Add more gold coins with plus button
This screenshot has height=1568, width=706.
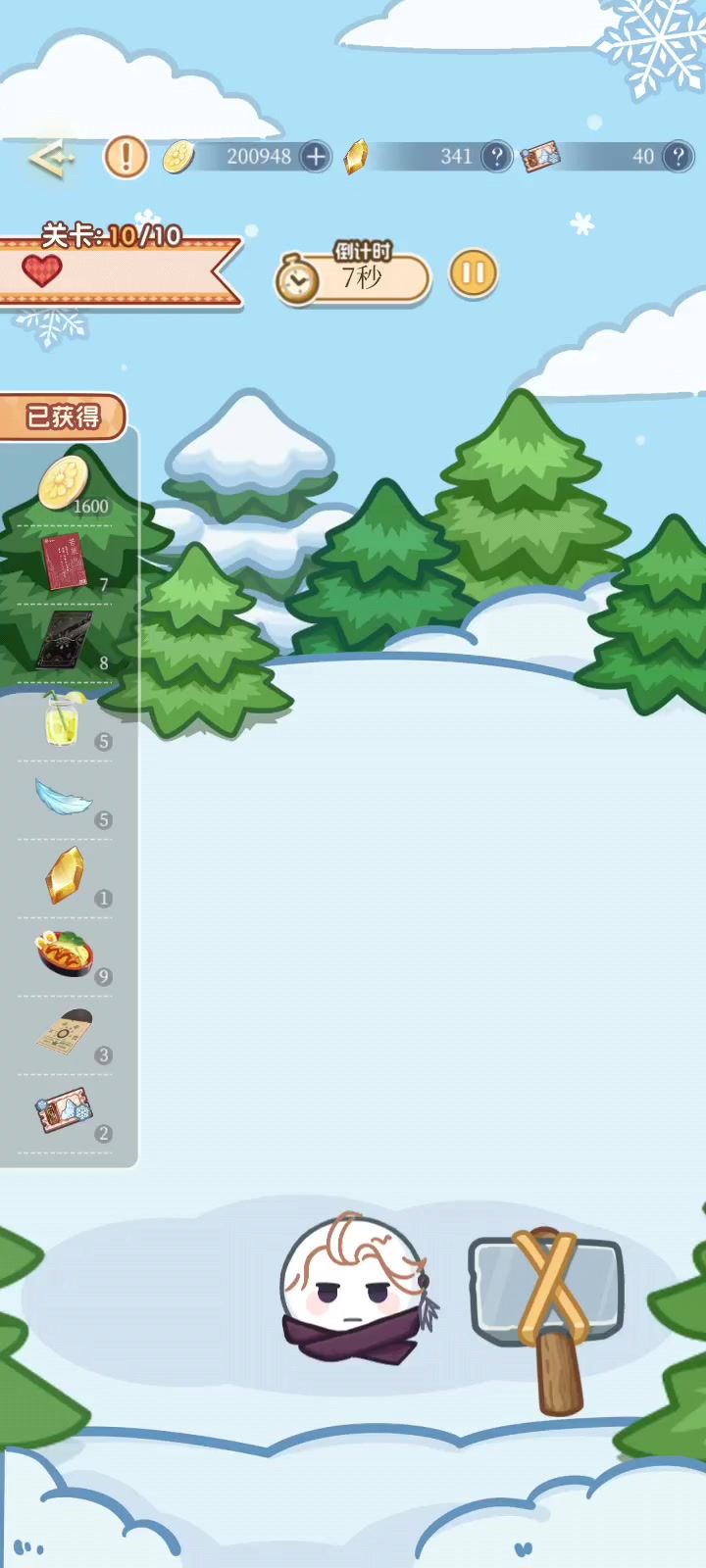[316, 157]
